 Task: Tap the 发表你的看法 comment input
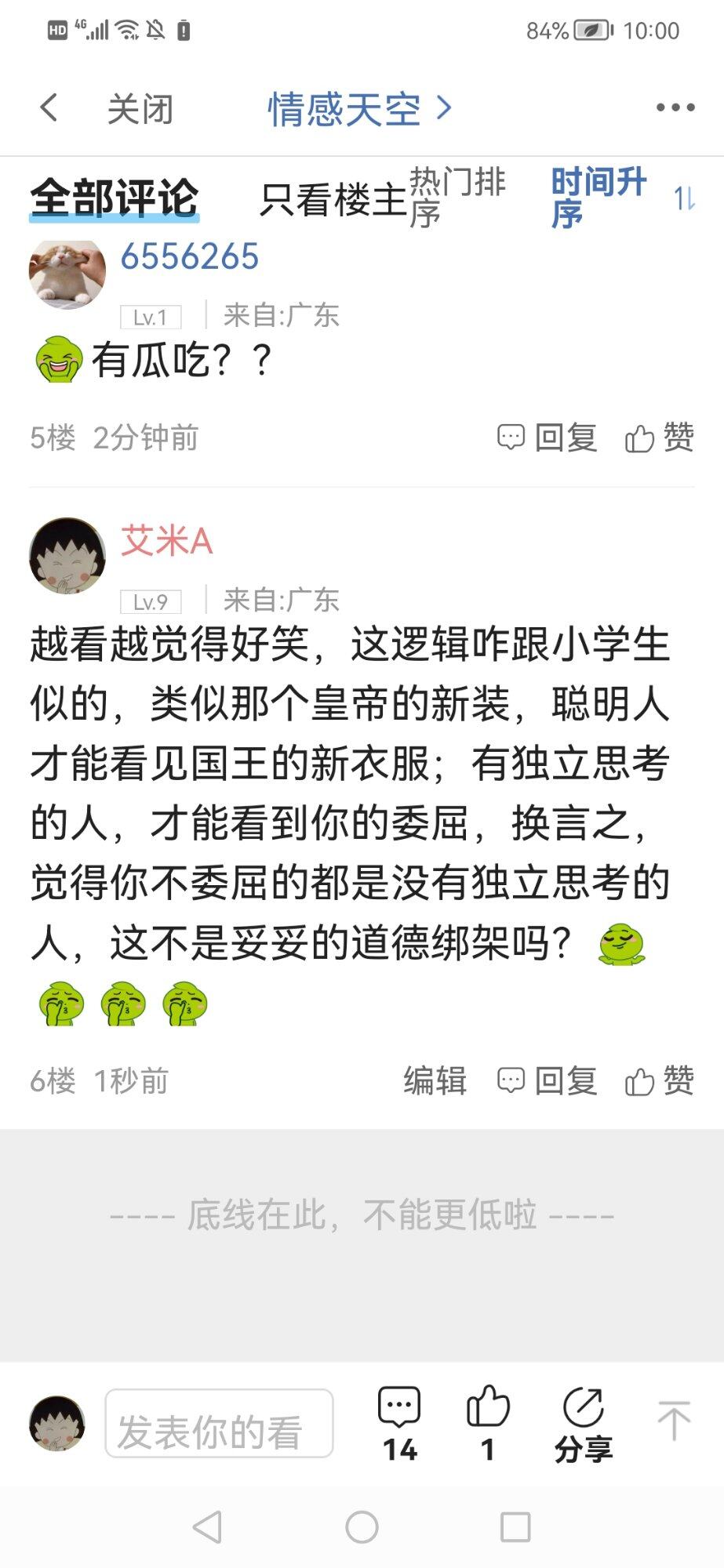click(x=219, y=1424)
